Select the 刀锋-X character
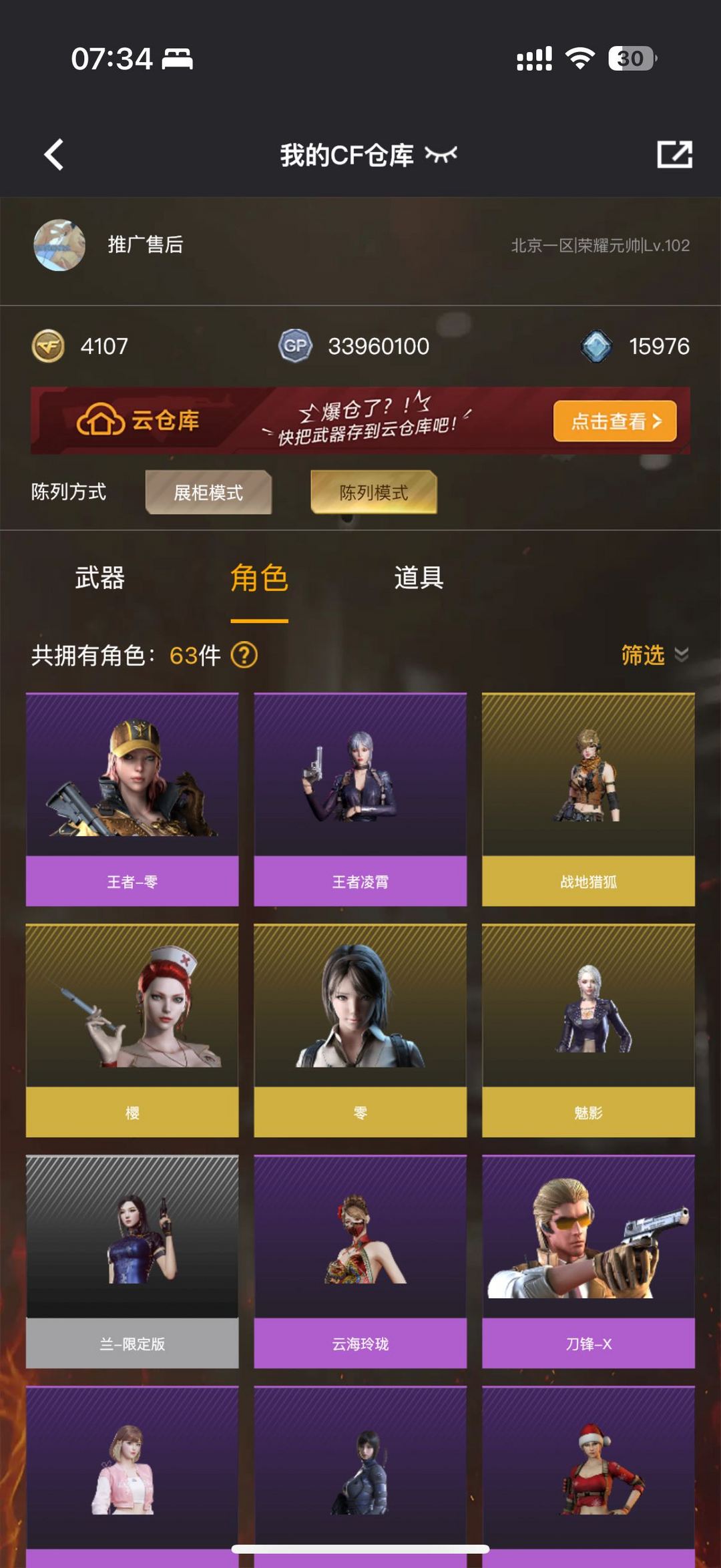 588,1261
